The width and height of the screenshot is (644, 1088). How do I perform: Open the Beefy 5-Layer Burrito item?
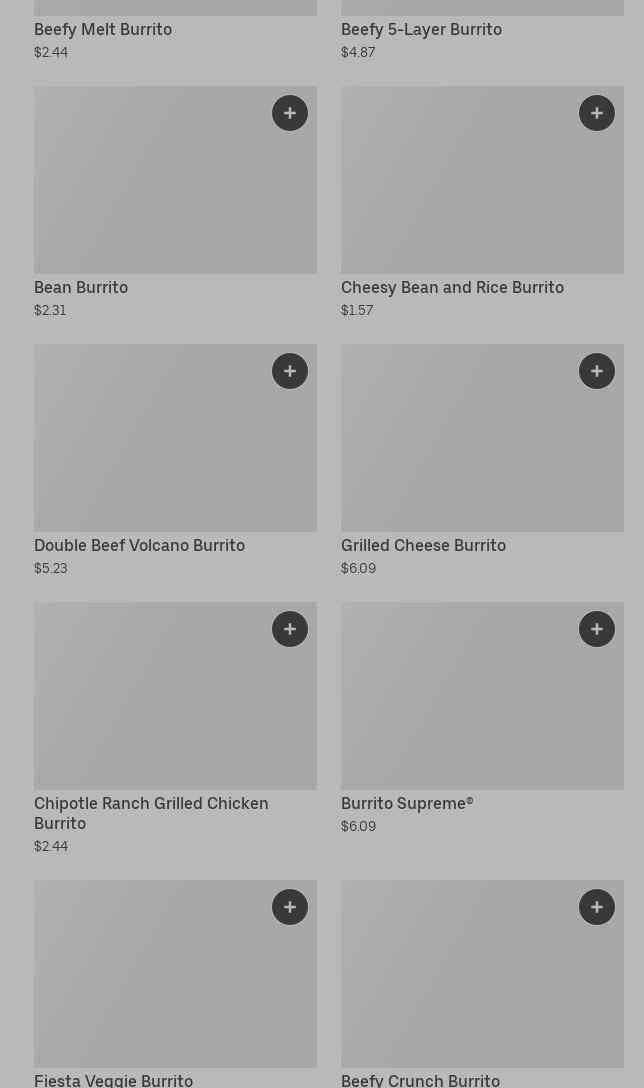click(421, 30)
